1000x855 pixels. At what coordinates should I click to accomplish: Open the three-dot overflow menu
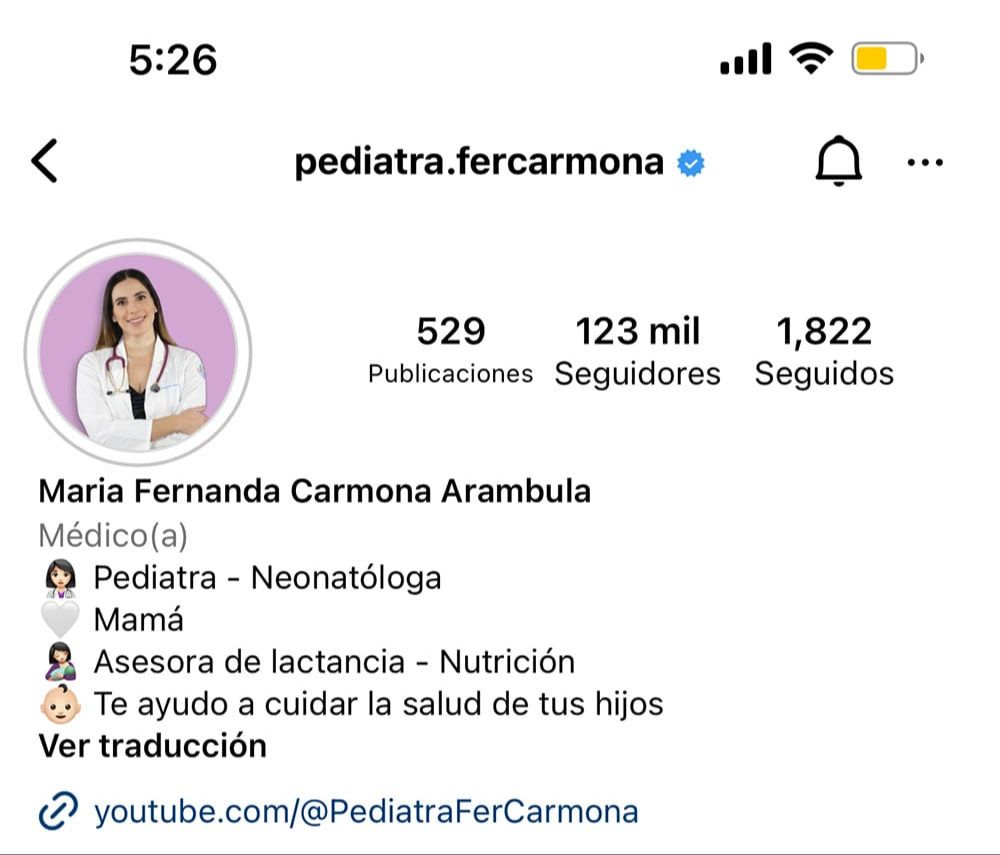(x=925, y=162)
